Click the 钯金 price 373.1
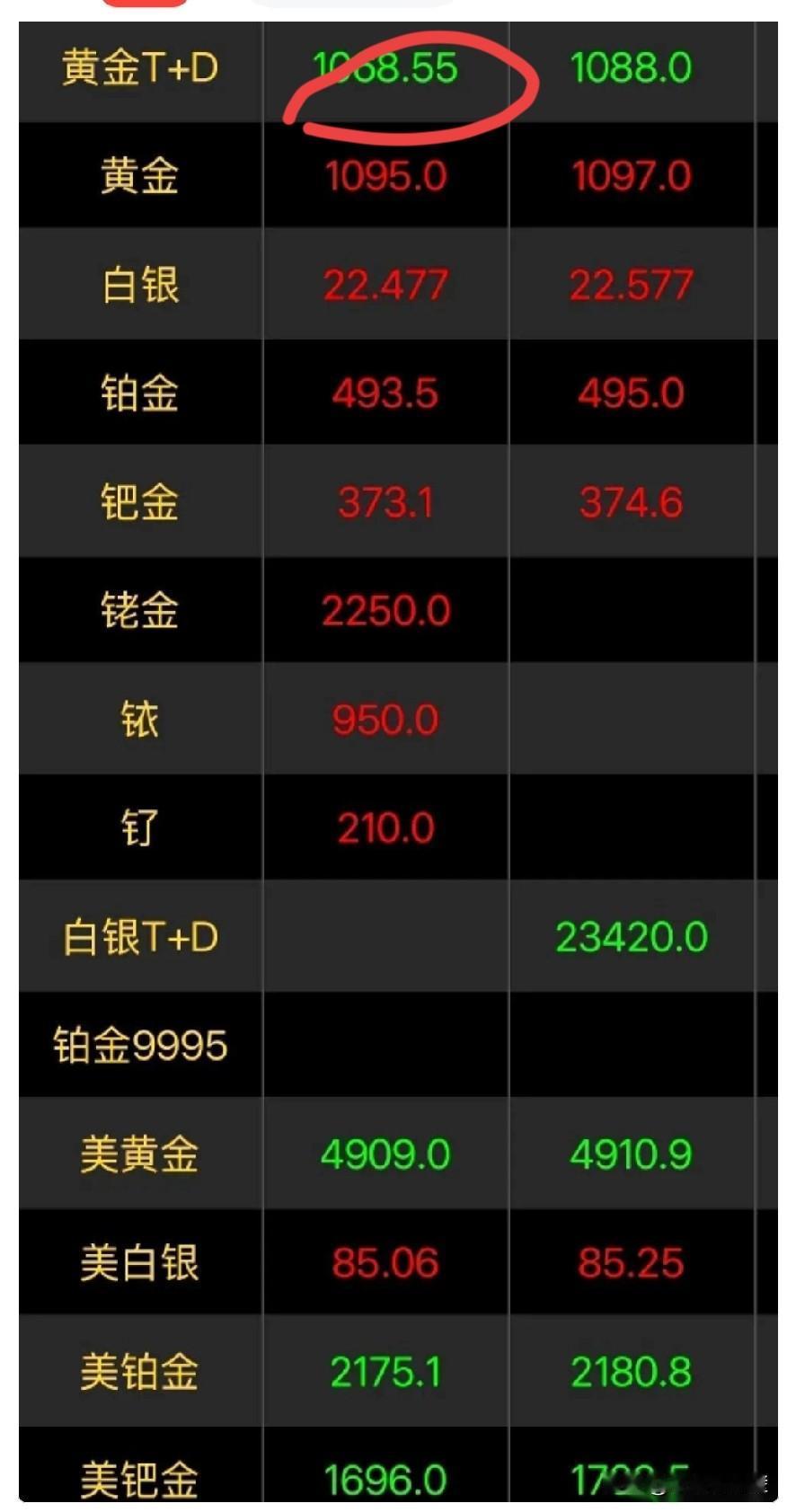The width and height of the screenshot is (787, 1512). (x=385, y=501)
